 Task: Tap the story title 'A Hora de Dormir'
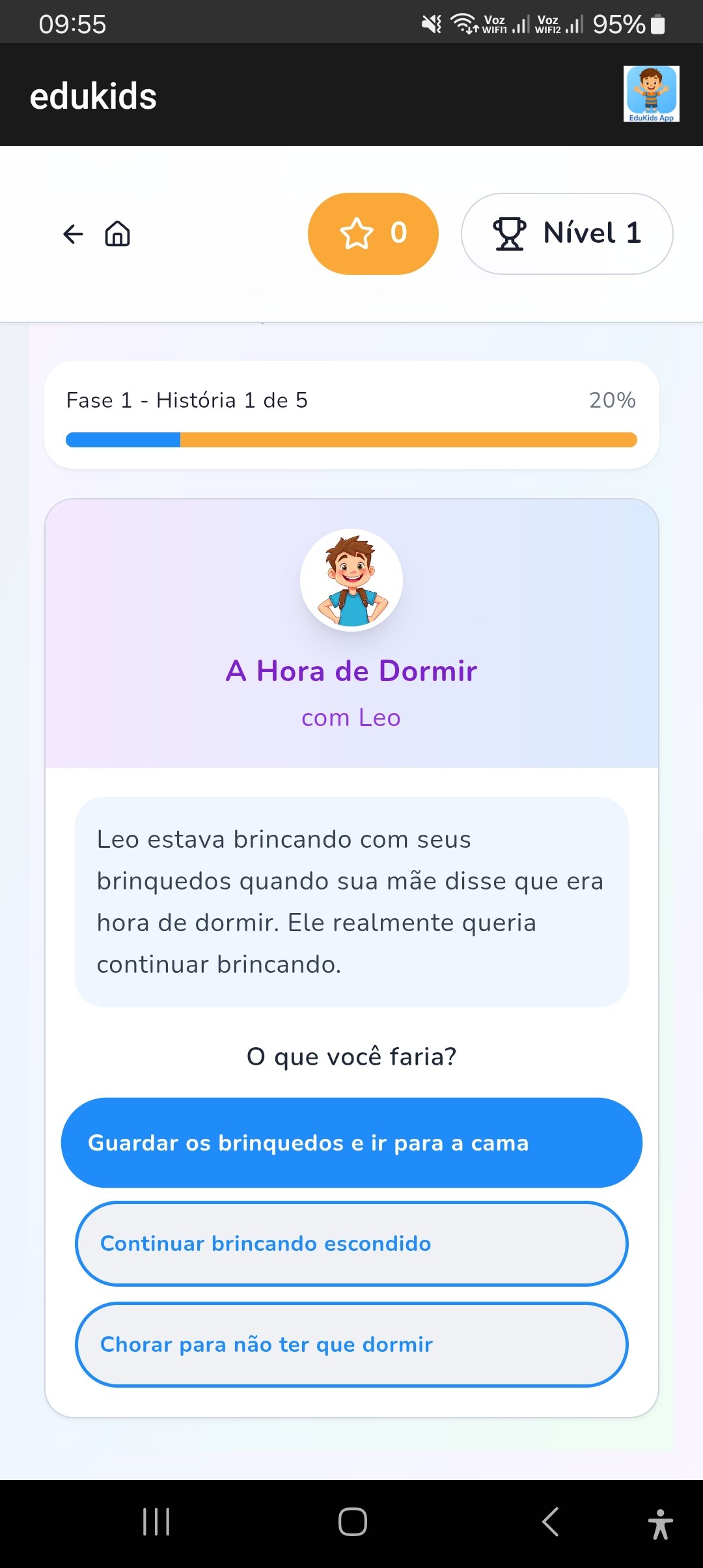click(351, 670)
